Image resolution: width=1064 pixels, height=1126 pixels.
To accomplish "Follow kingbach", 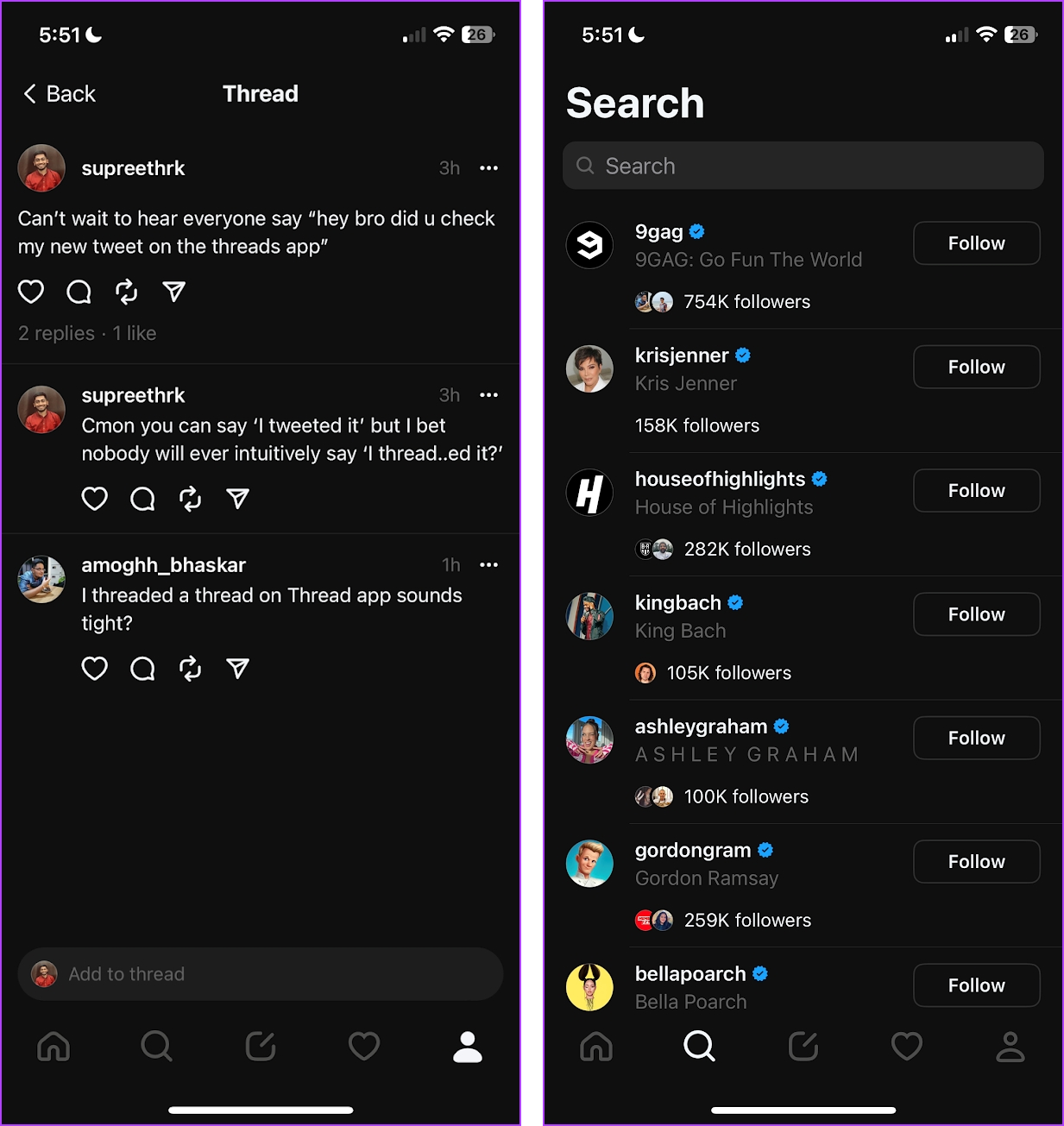I will [976, 614].
